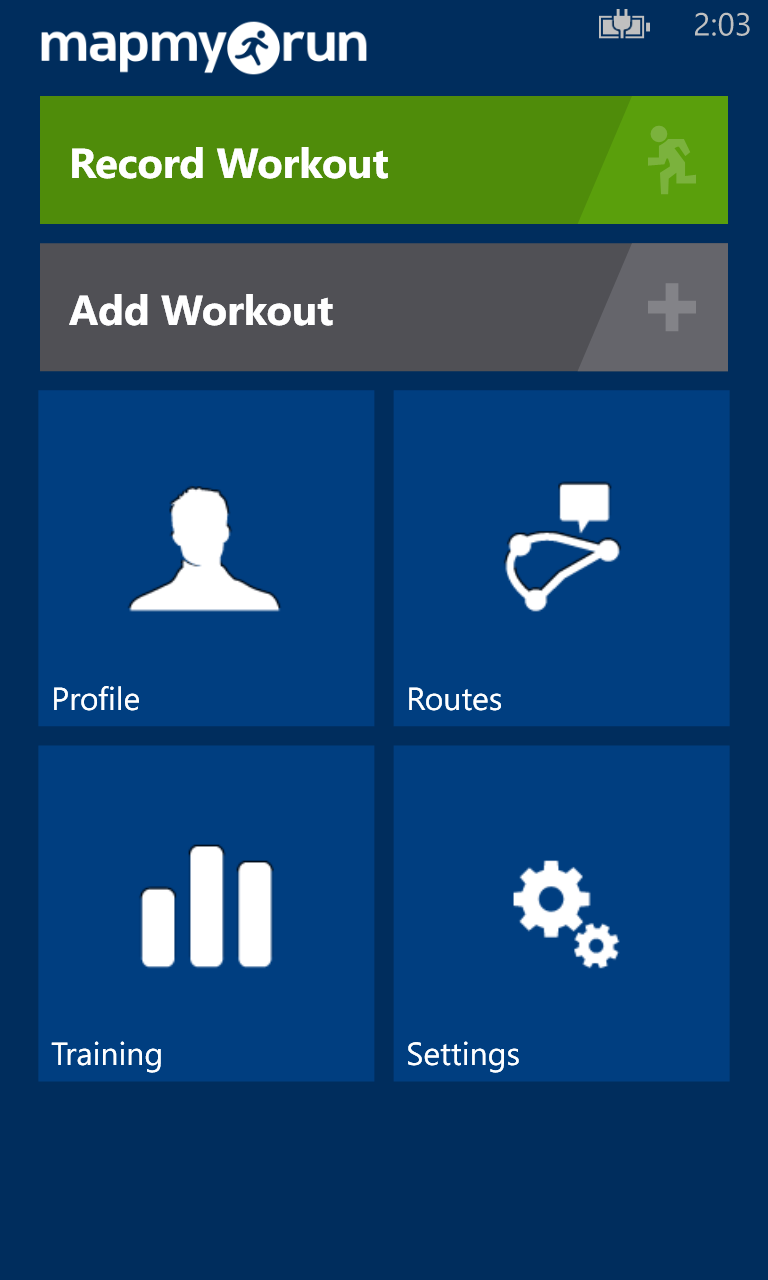The width and height of the screenshot is (768, 1280).
Task: Open the Record Workout screen
Action: (x=383, y=160)
